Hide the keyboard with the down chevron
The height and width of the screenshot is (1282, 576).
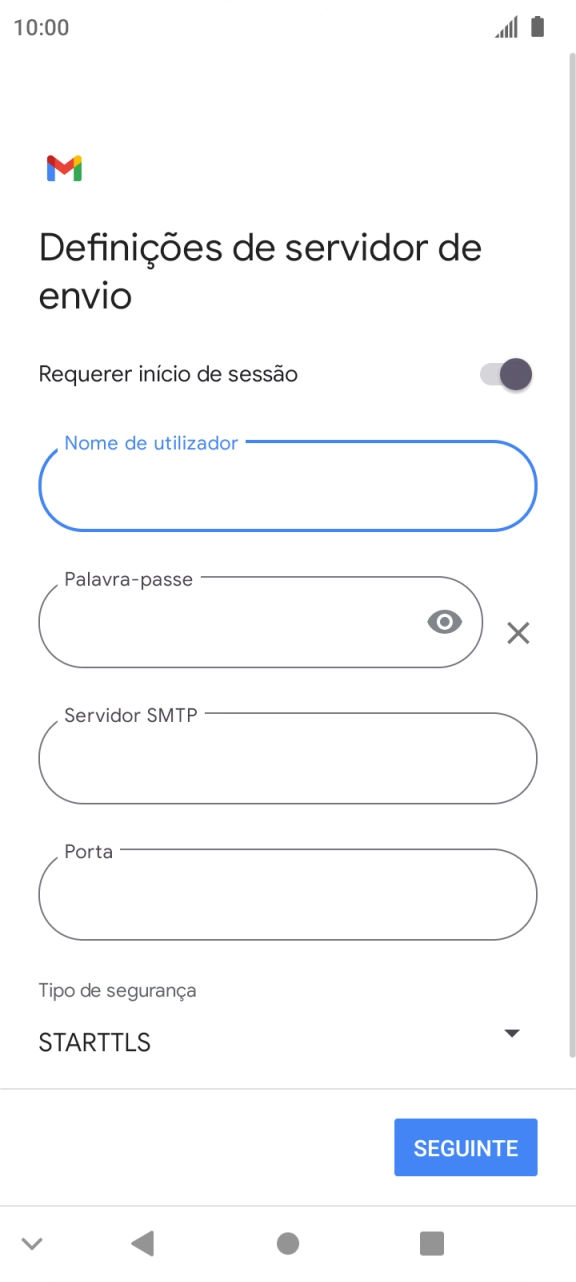(32, 1244)
